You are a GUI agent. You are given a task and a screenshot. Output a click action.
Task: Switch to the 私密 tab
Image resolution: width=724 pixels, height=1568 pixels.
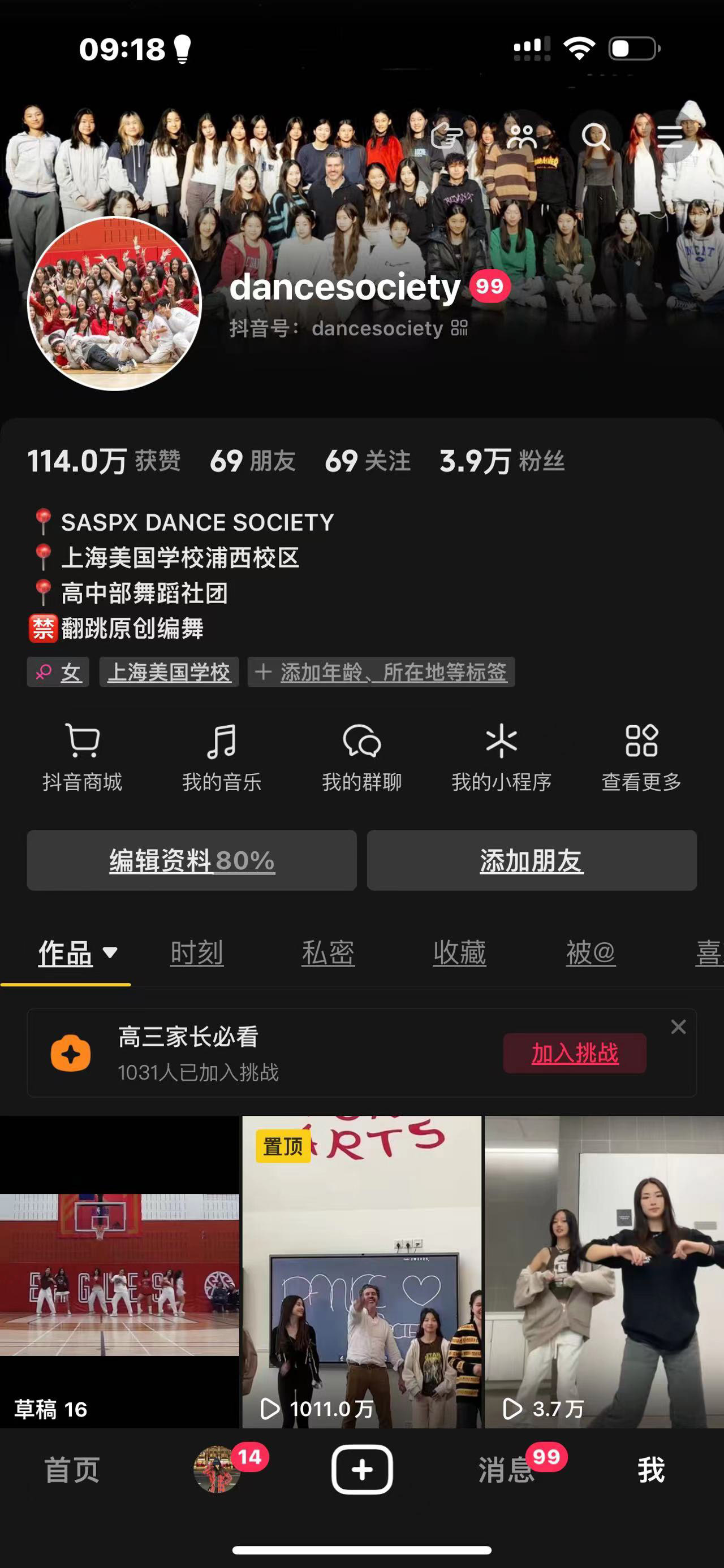pos(328,952)
